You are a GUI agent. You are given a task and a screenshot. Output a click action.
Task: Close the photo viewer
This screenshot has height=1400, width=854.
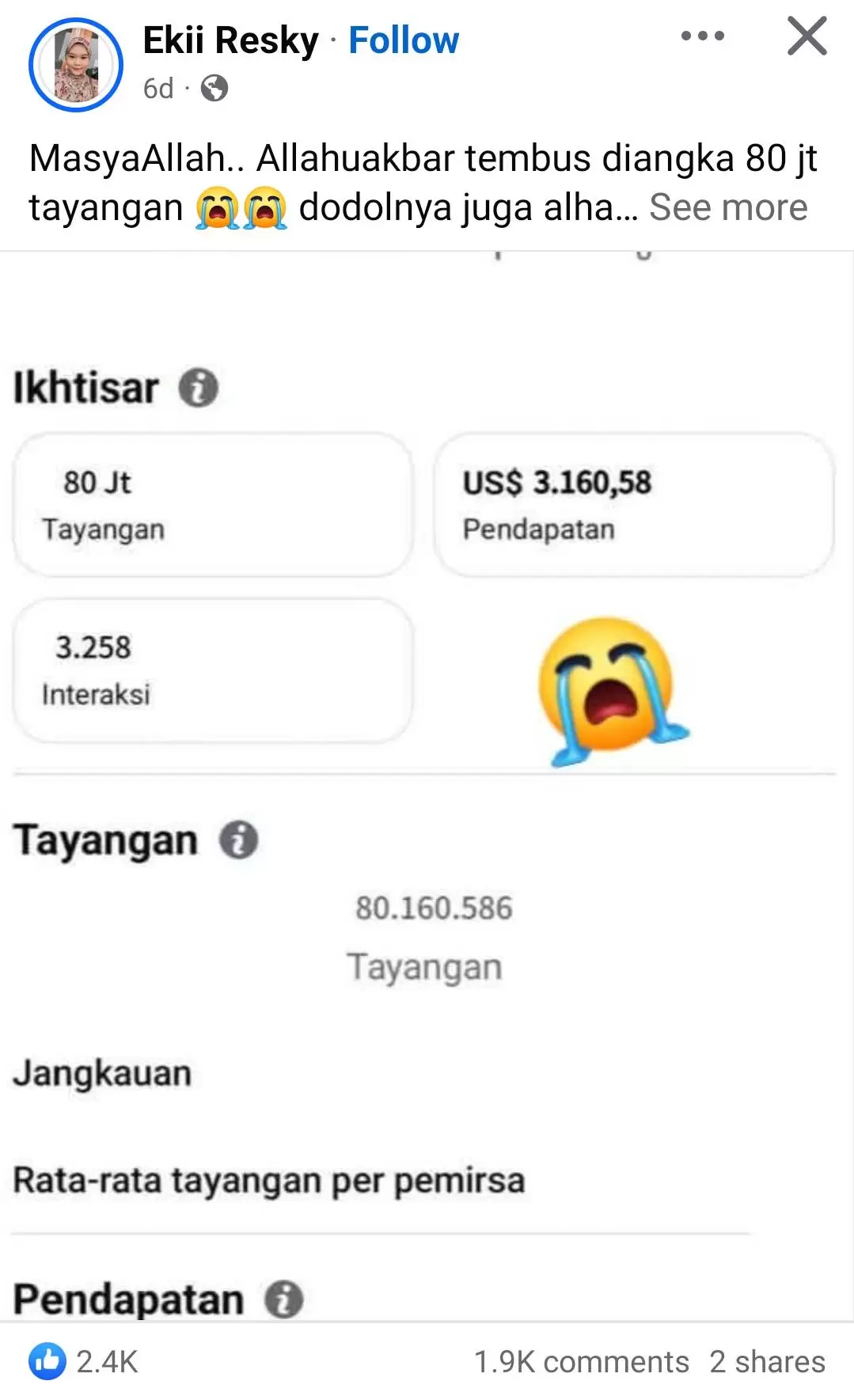pyautogui.click(x=807, y=36)
